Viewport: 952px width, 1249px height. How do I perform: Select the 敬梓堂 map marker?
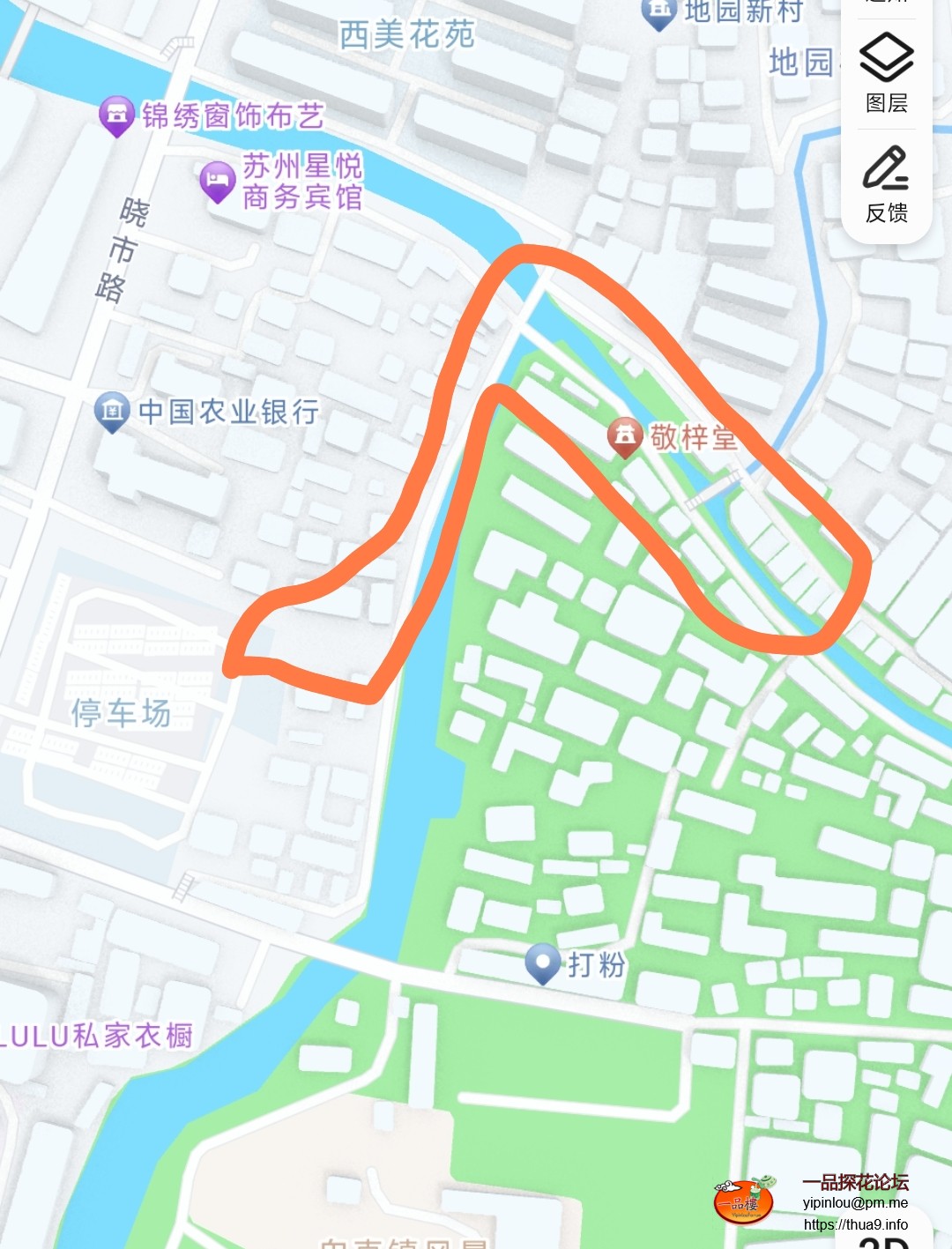click(625, 435)
